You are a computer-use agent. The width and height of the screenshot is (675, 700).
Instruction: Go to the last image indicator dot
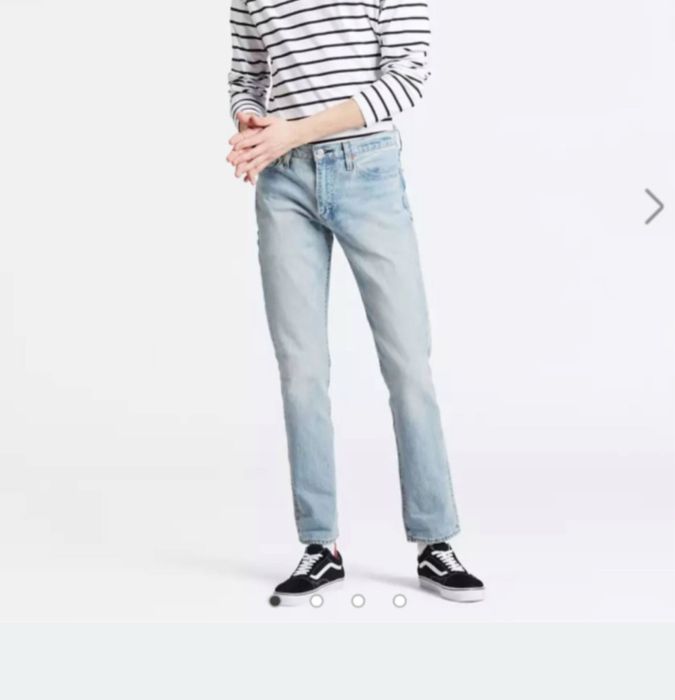(399, 601)
